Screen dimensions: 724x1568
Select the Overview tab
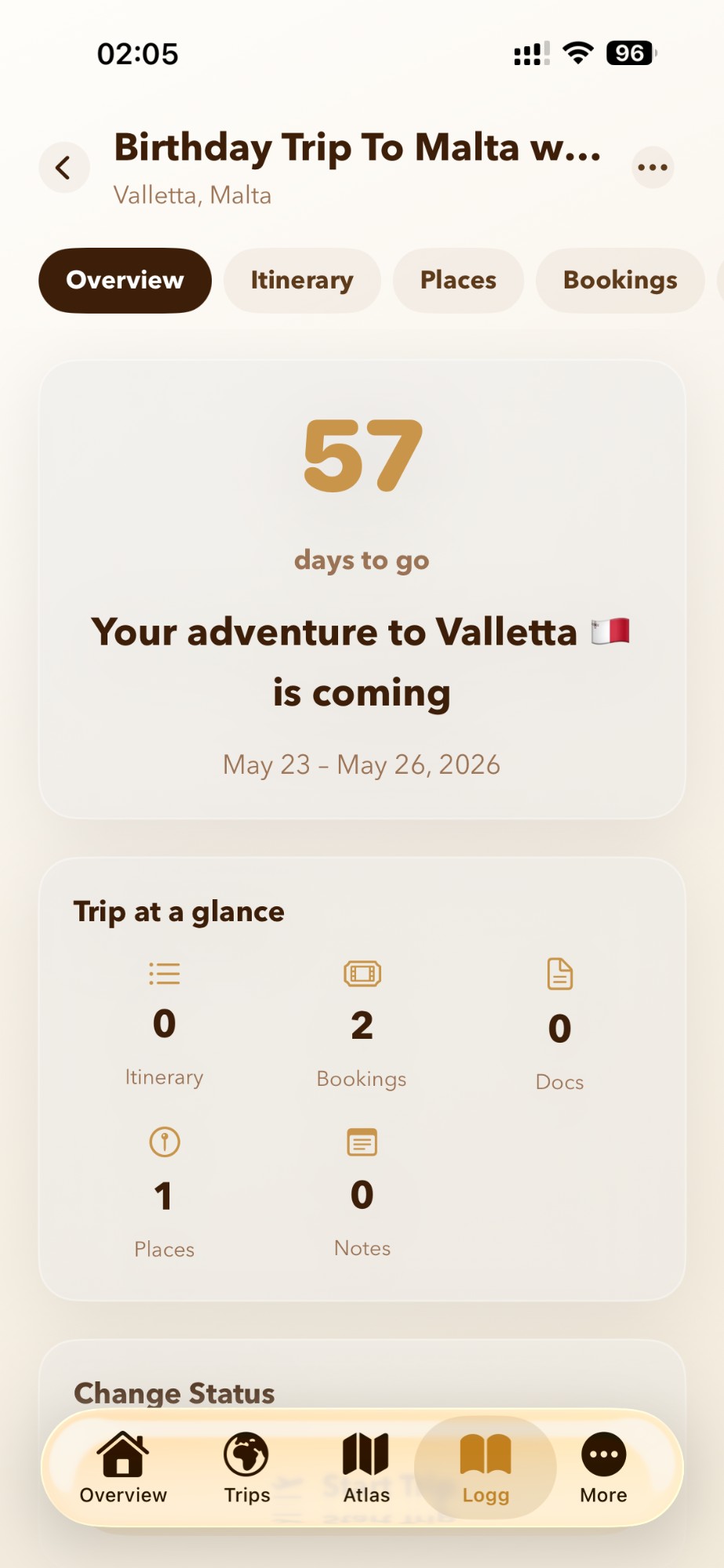[x=124, y=280]
